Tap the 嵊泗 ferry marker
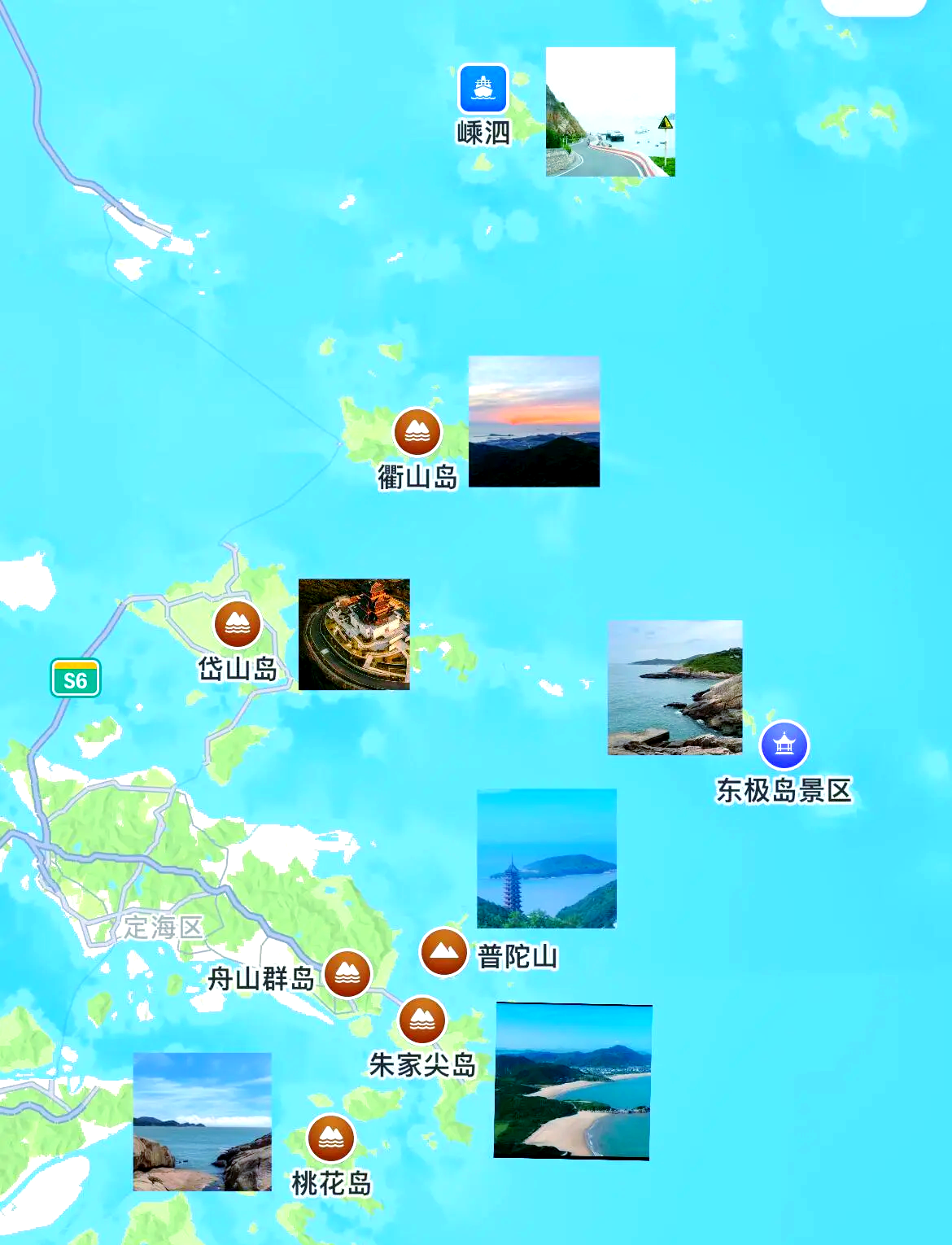The image size is (952, 1245). 483,89
